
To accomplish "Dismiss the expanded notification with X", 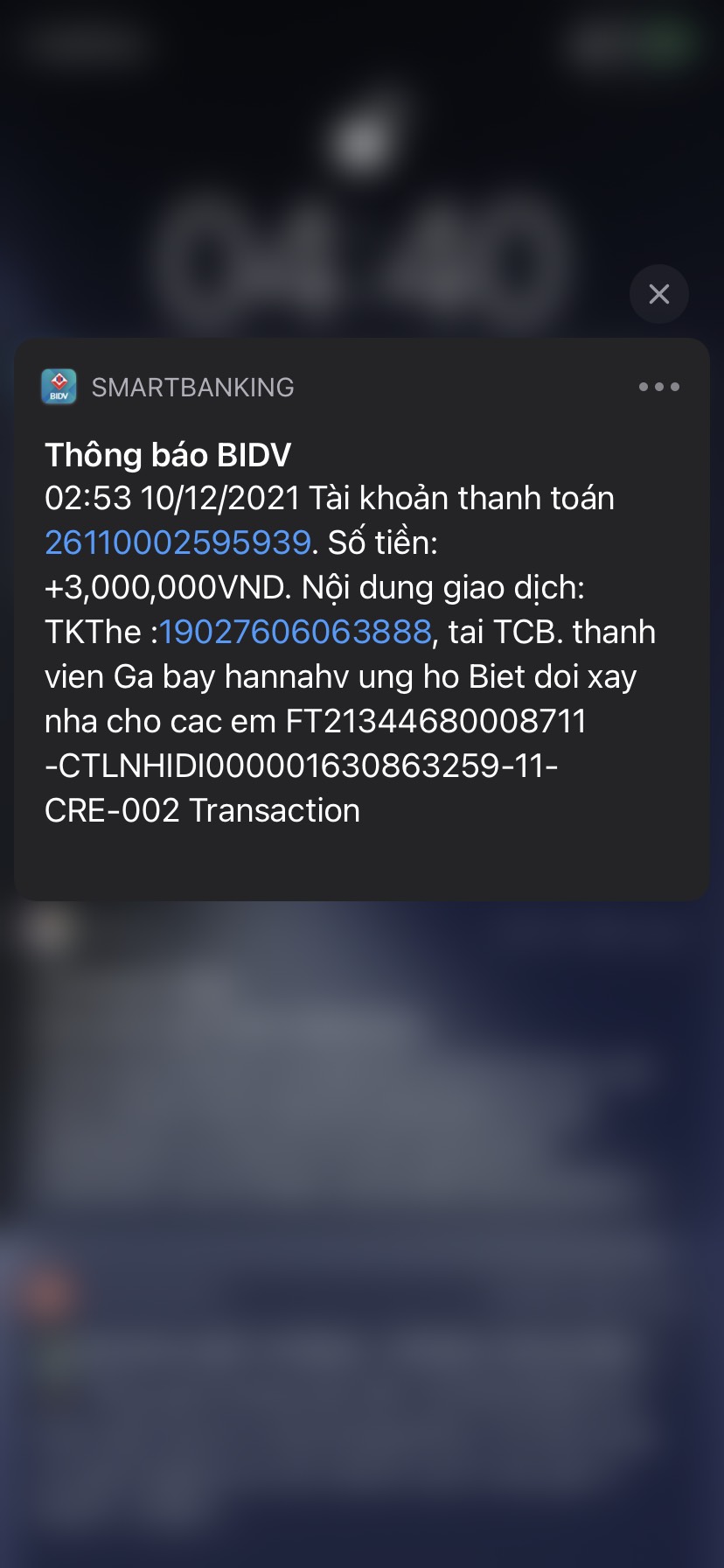I will pyautogui.click(x=658, y=294).
